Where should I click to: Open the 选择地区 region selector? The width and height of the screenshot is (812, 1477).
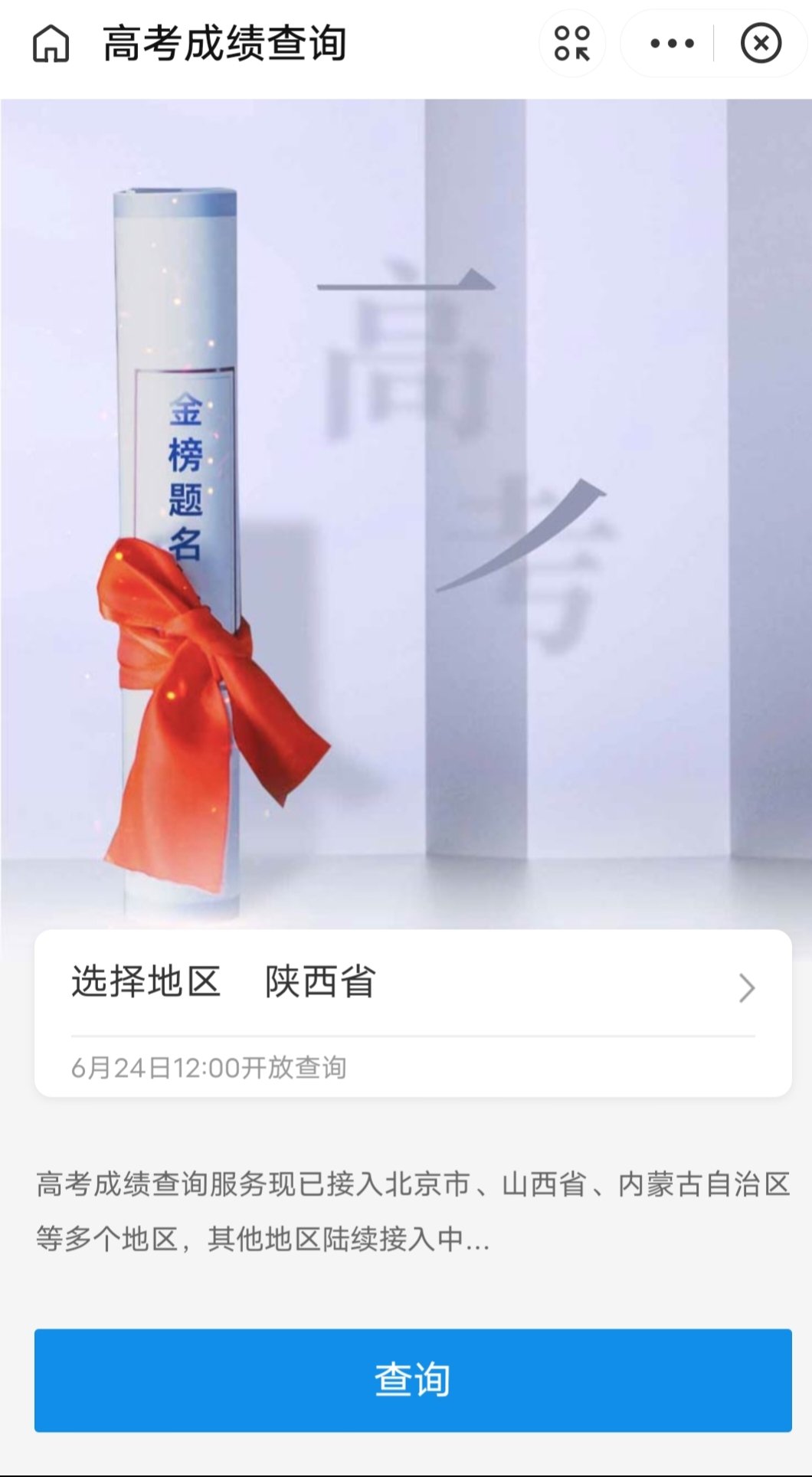(x=413, y=984)
